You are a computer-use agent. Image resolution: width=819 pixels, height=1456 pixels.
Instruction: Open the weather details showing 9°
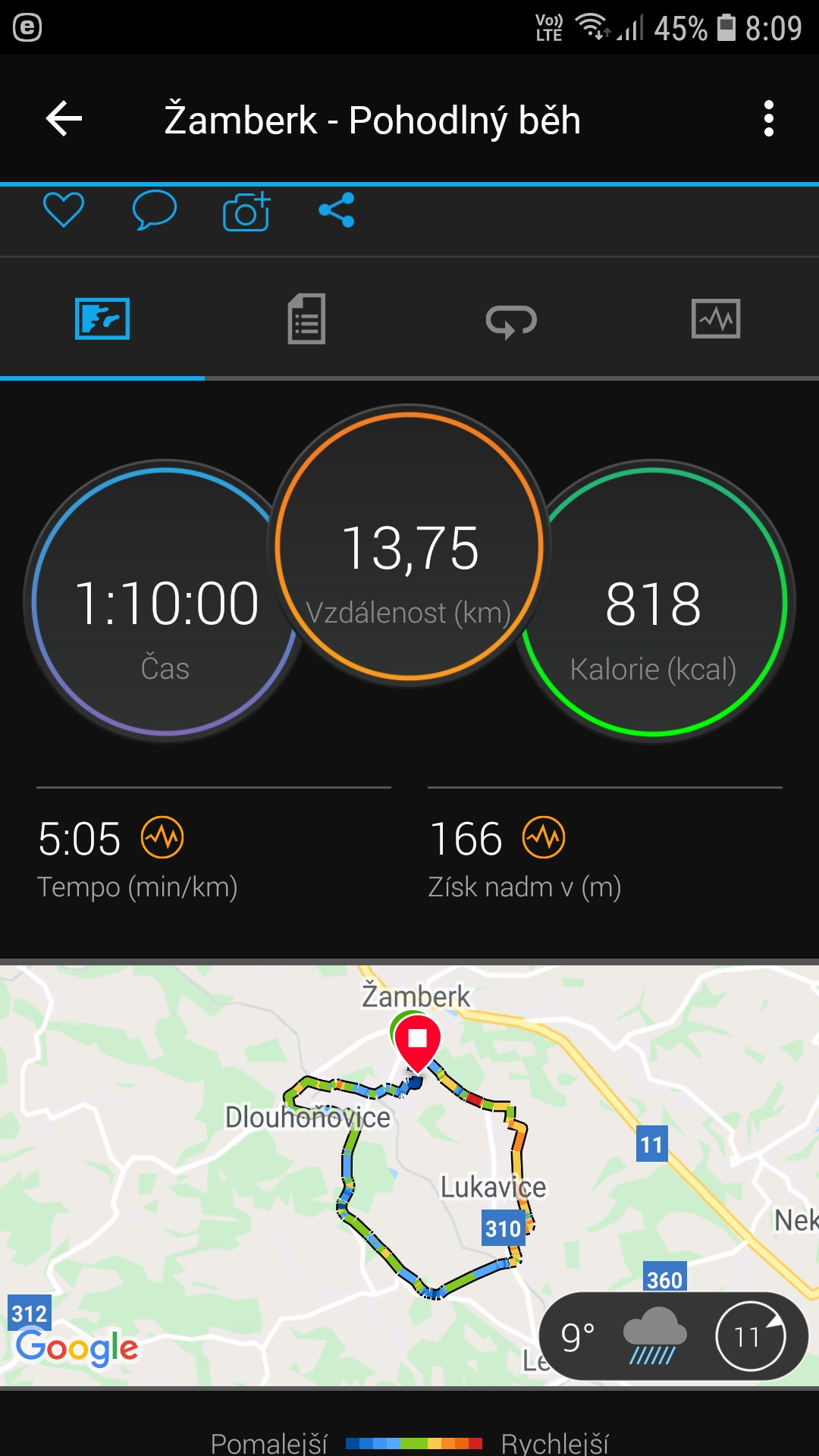(x=673, y=1336)
